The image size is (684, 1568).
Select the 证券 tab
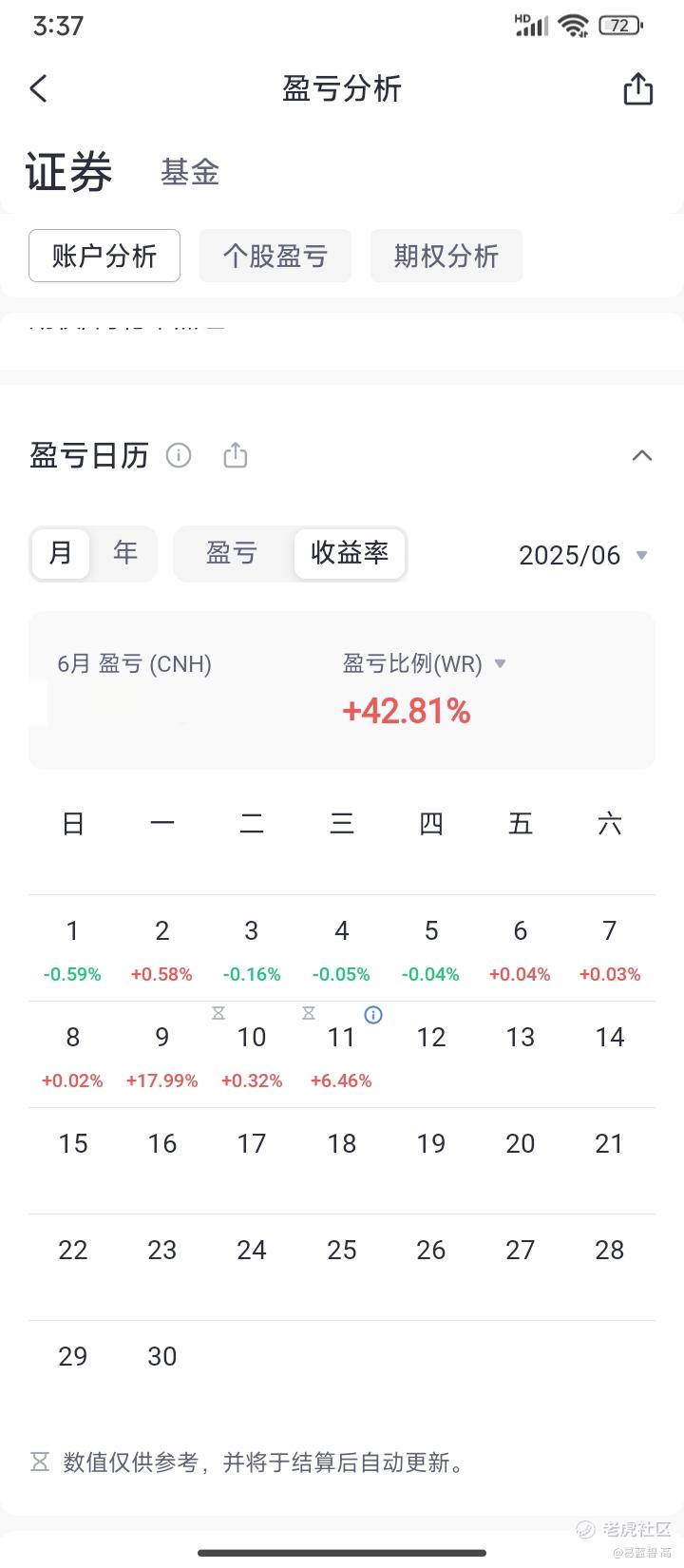(69, 172)
